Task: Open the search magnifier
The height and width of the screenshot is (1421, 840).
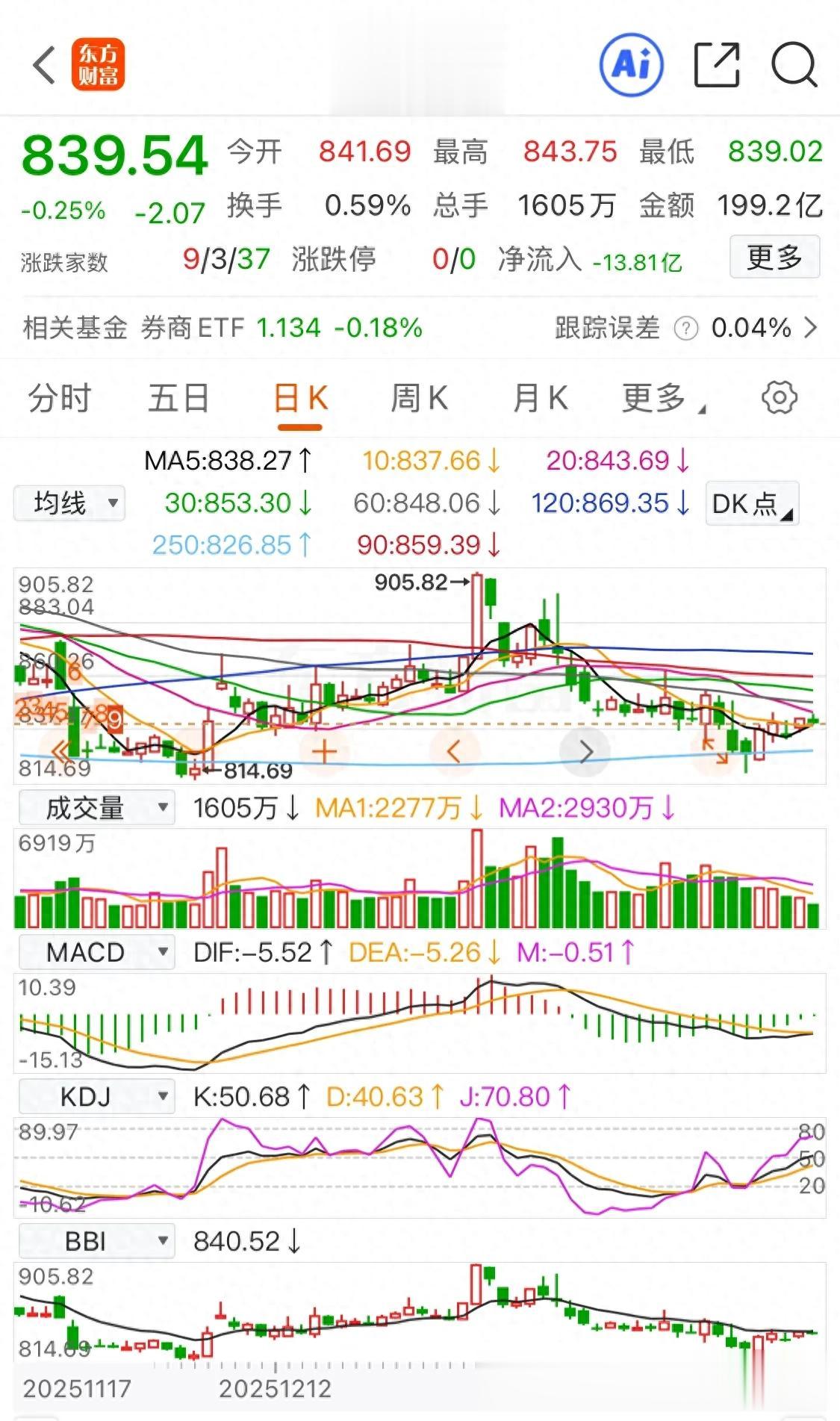Action: pos(794,65)
